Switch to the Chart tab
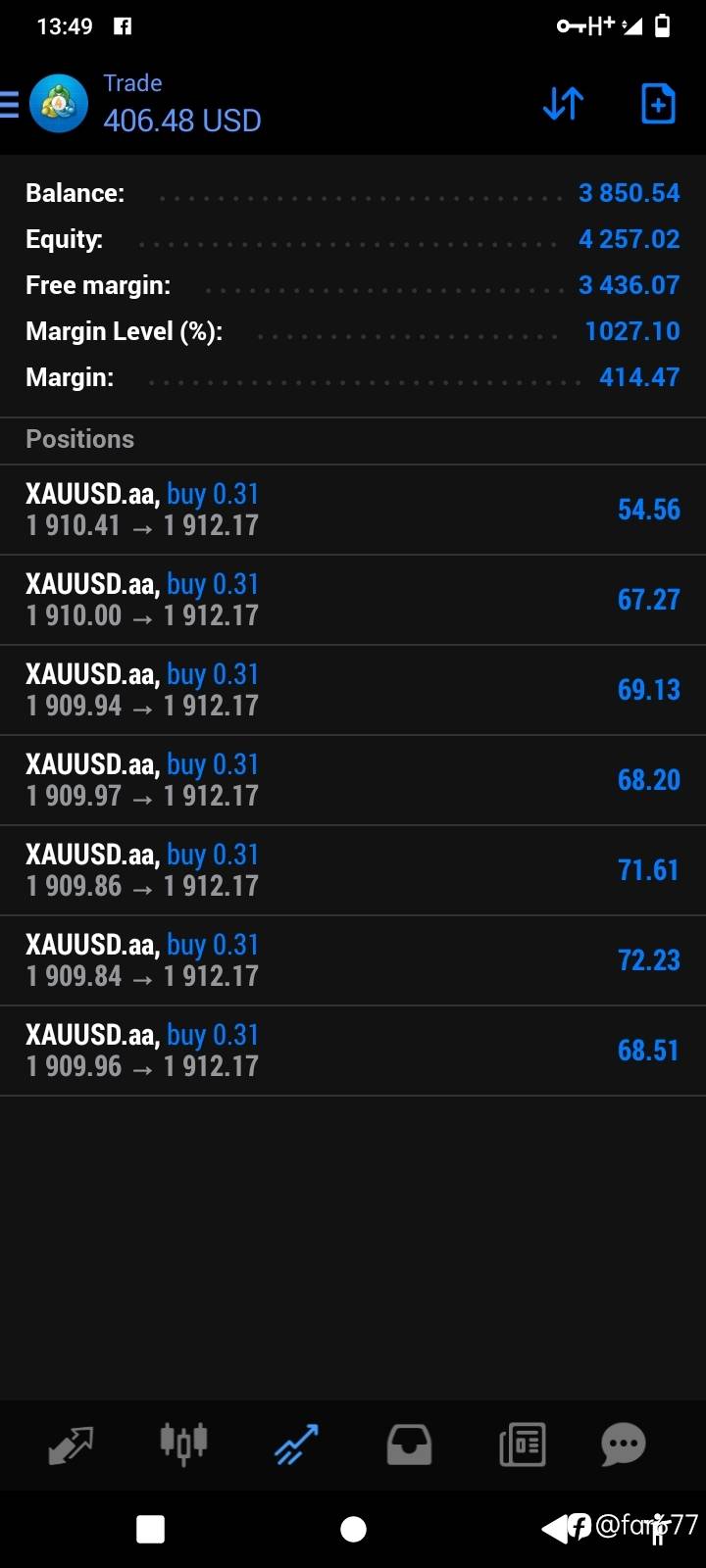The image size is (706, 1568). [x=183, y=1444]
